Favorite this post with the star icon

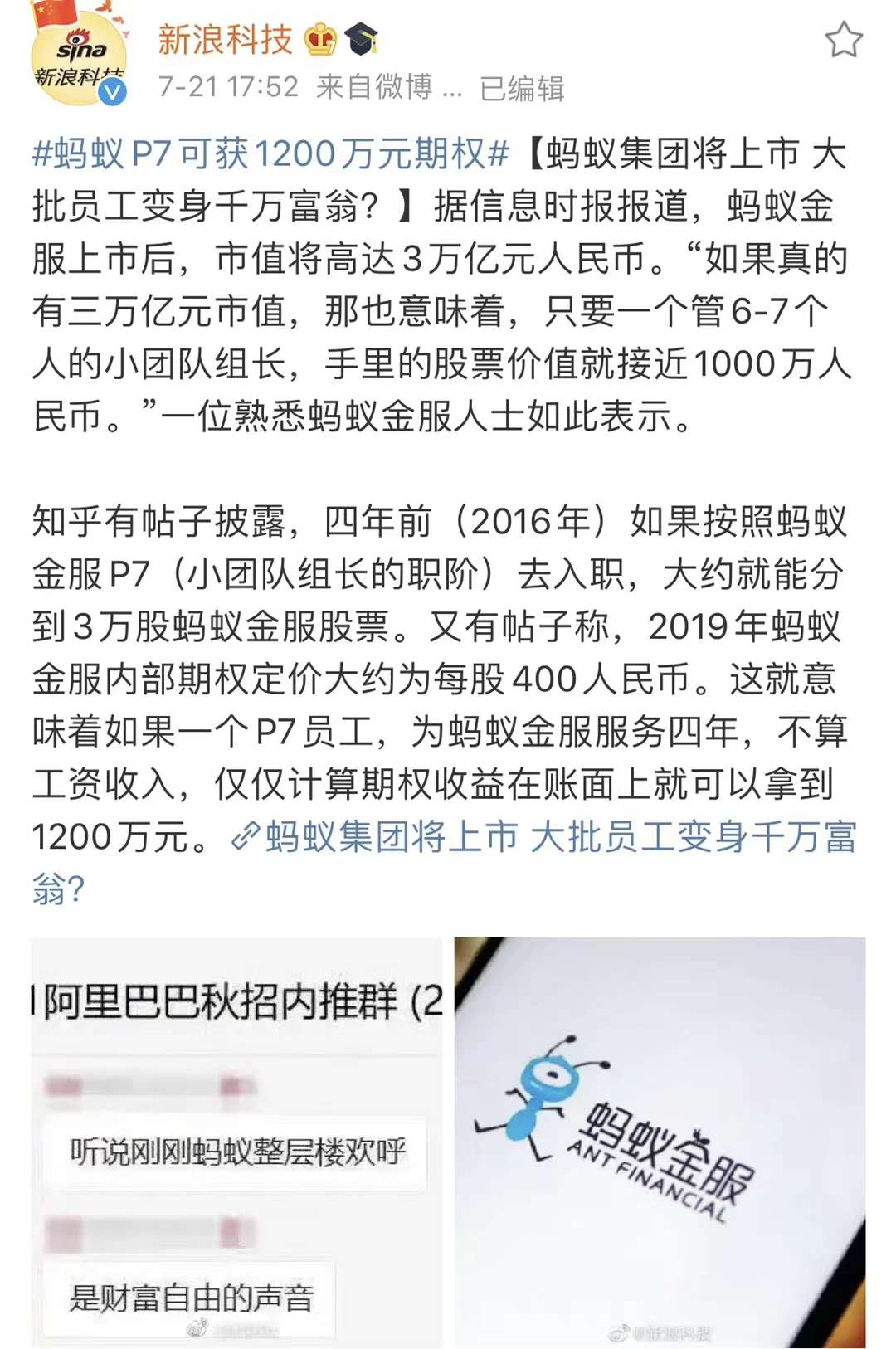pos(844,40)
